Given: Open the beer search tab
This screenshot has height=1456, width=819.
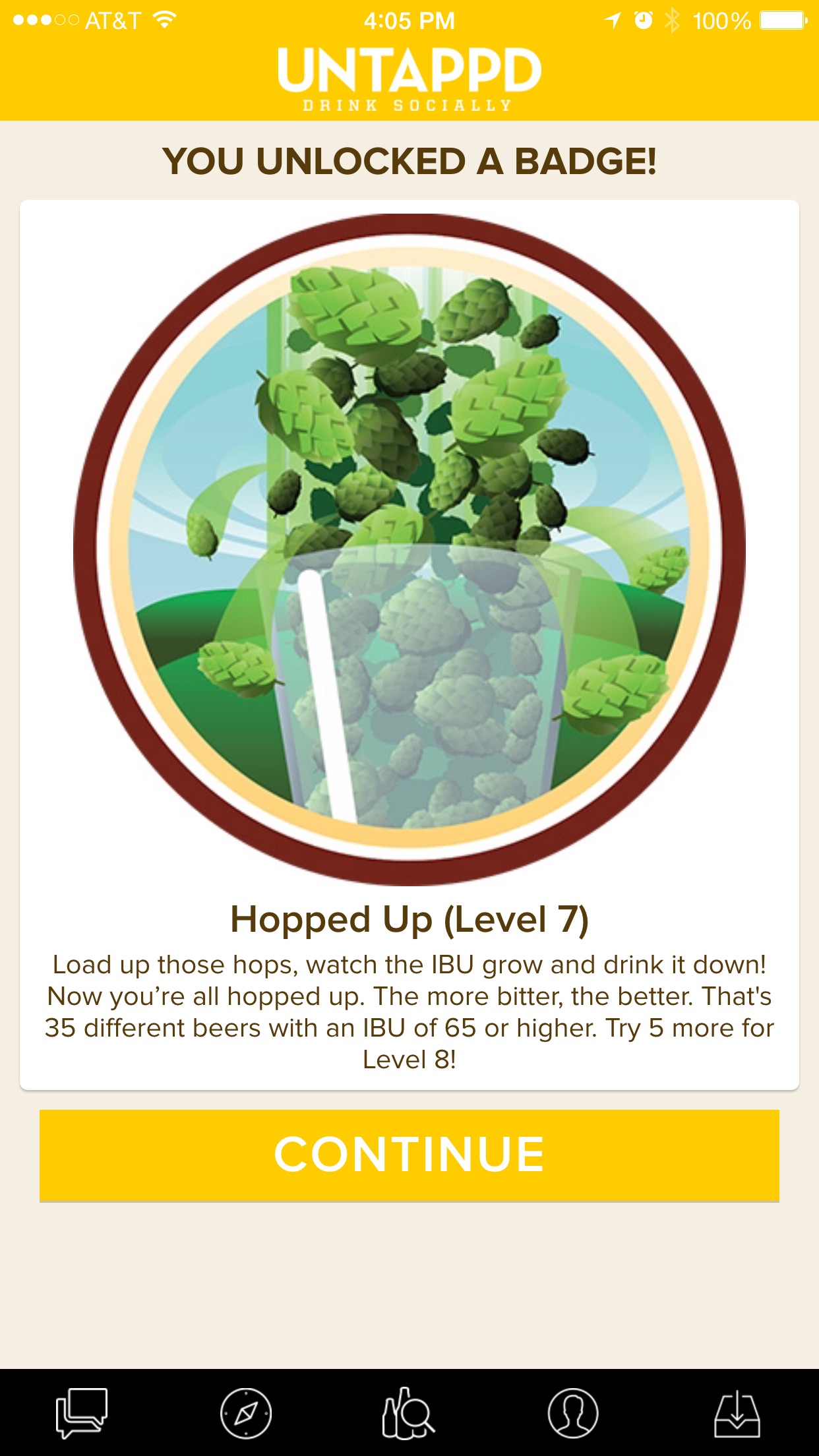Looking at the screenshot, I should 409,1413.
